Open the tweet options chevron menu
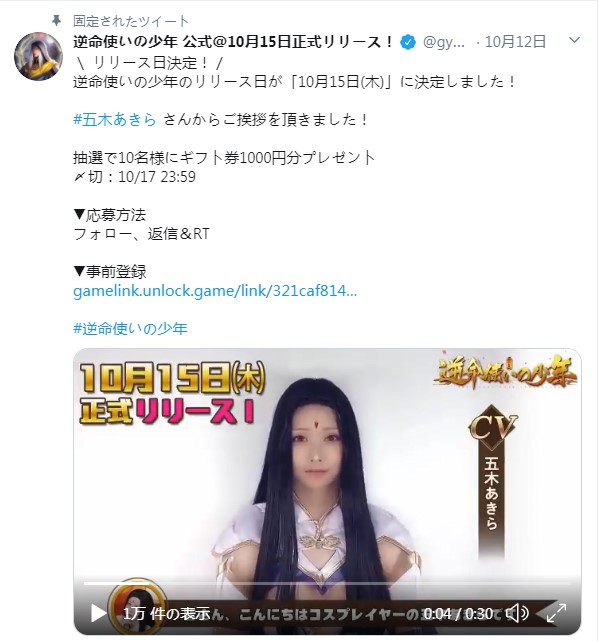Viewport: 600px width, 641px height. (574, 40)
